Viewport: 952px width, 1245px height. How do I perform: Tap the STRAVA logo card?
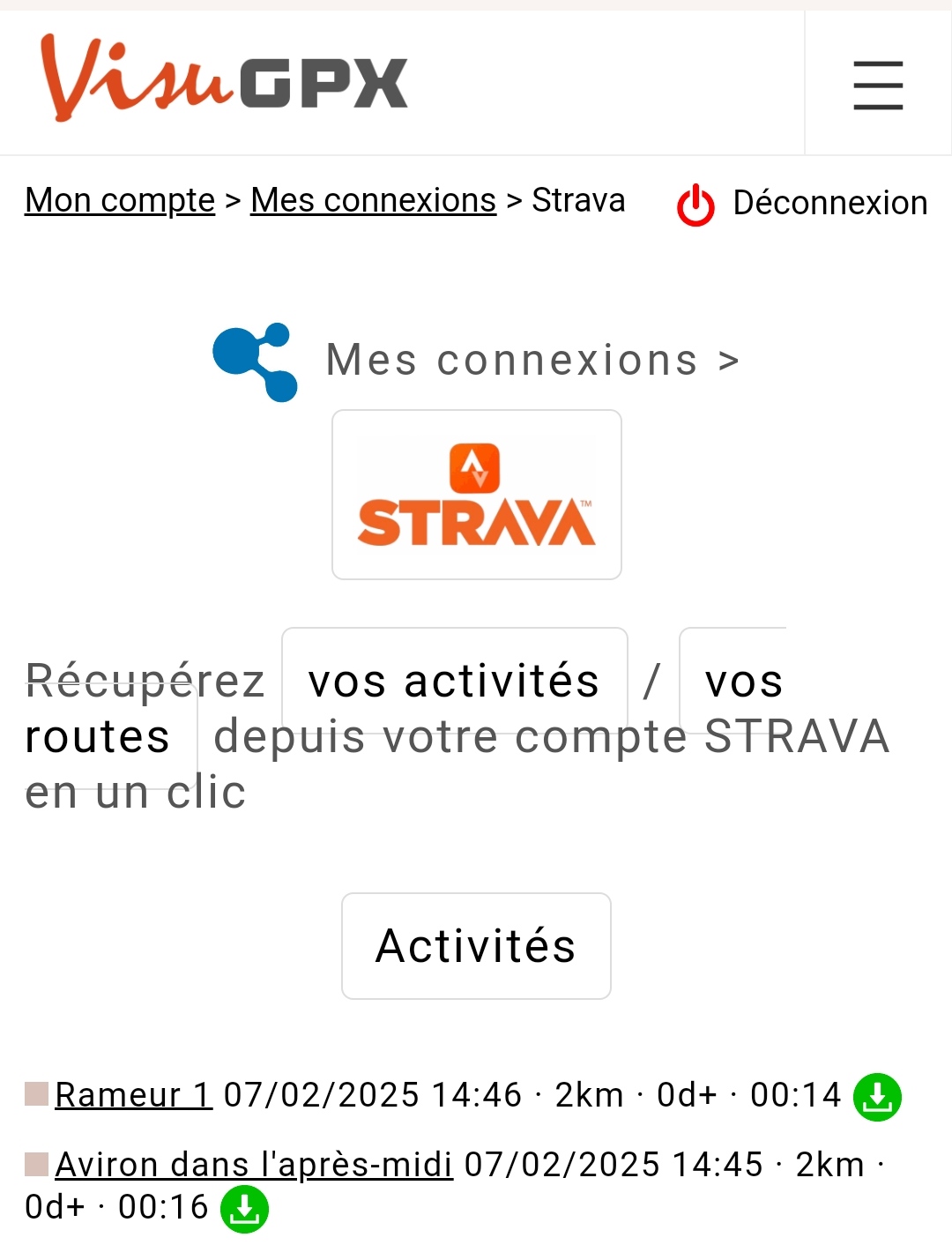(x=477, y=495)
